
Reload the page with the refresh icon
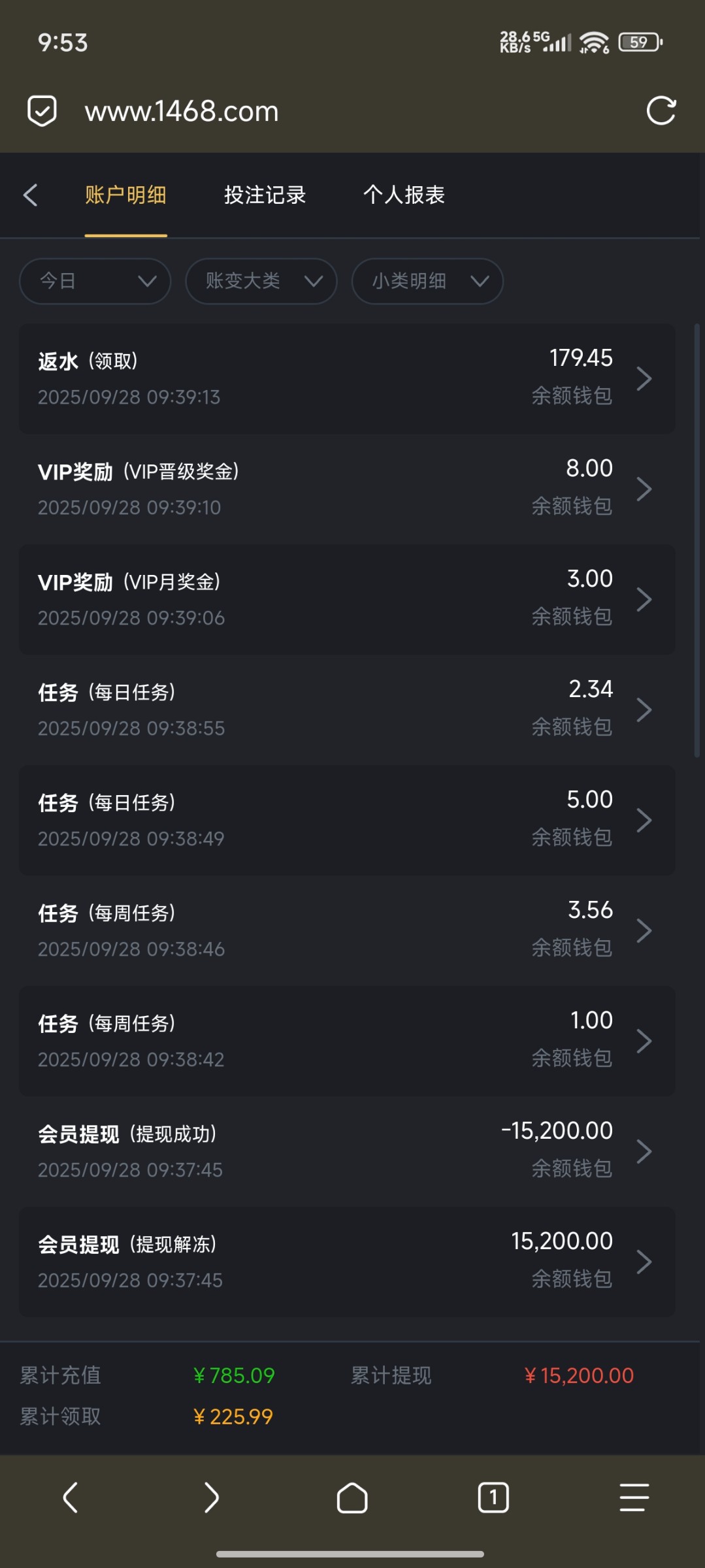click(661, 110)
